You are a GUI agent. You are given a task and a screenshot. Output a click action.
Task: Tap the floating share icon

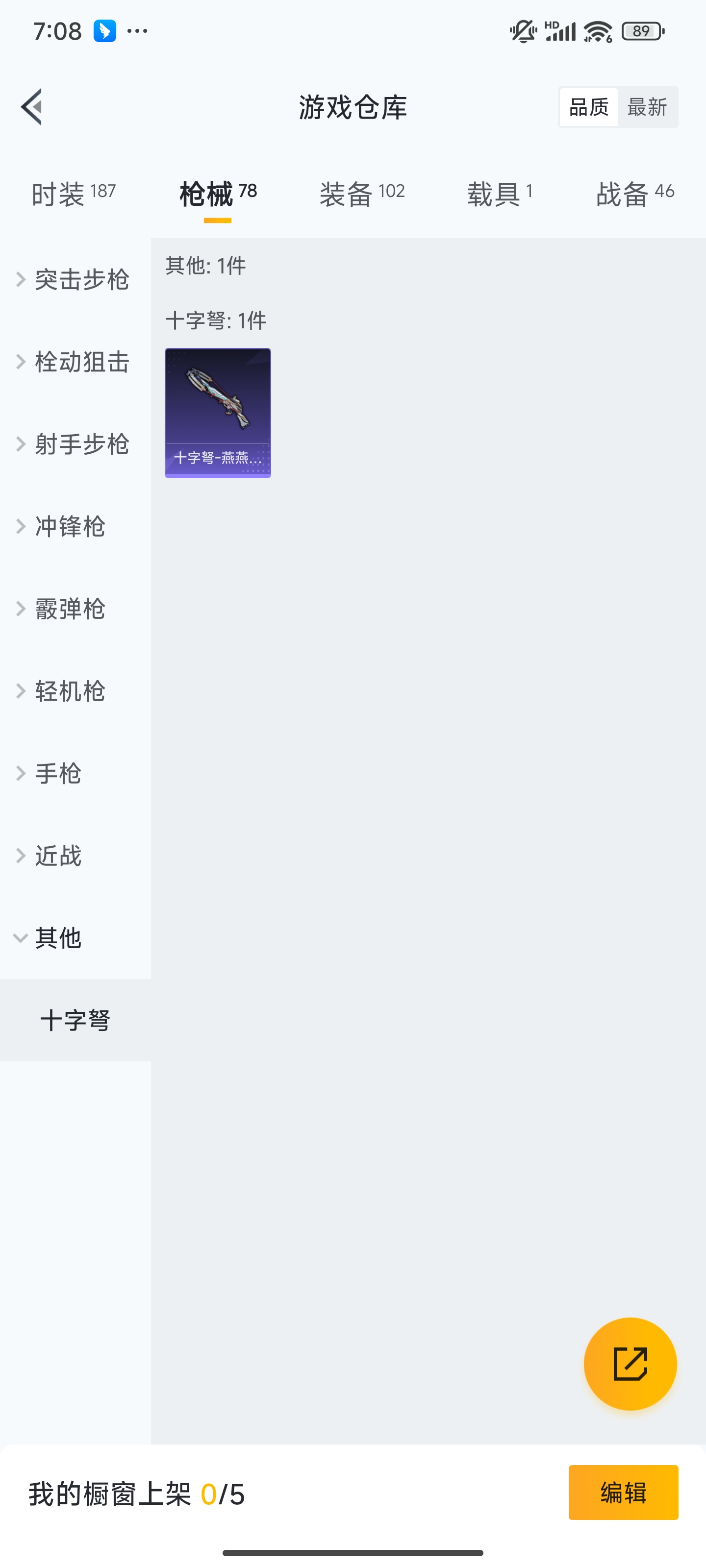(x=630, y=1364)
